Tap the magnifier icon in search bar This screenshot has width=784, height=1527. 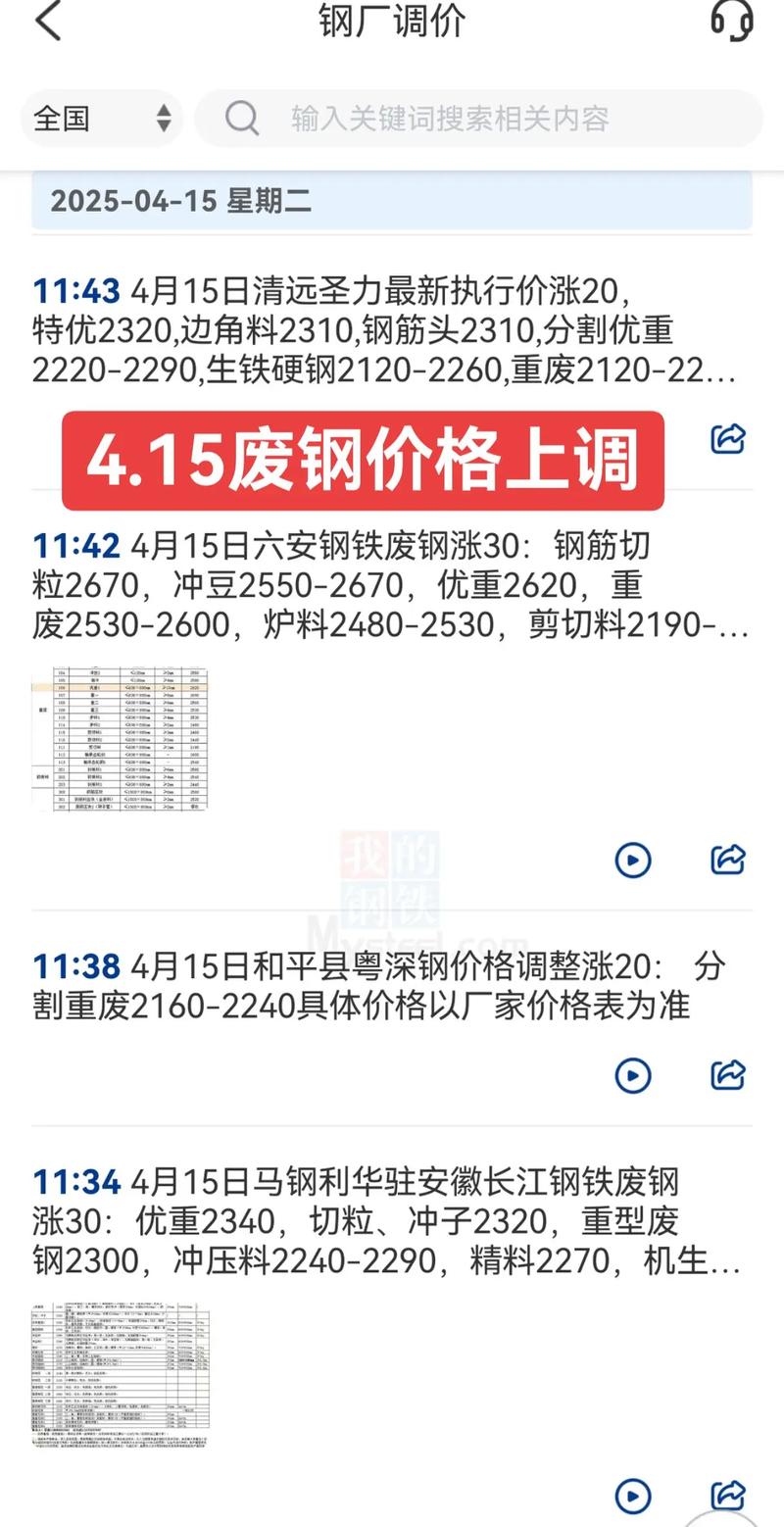point(241,118)
